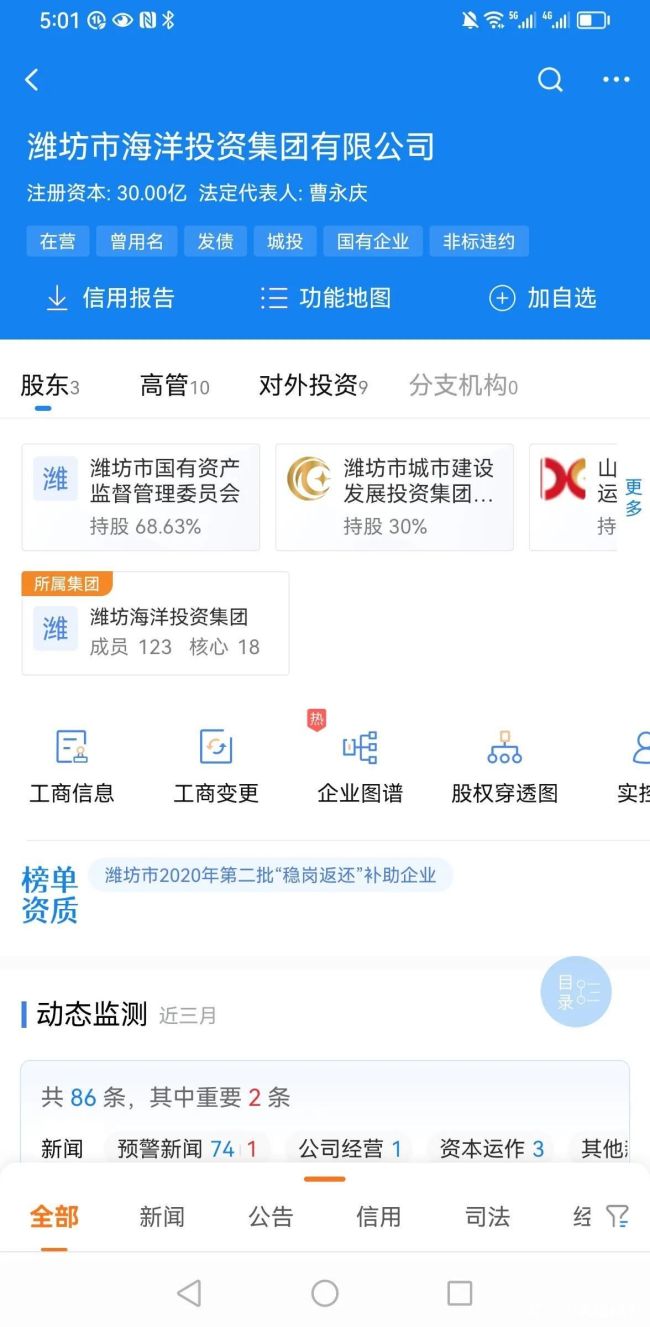
Task: Open 功能地图 function map
Action: 325,298
